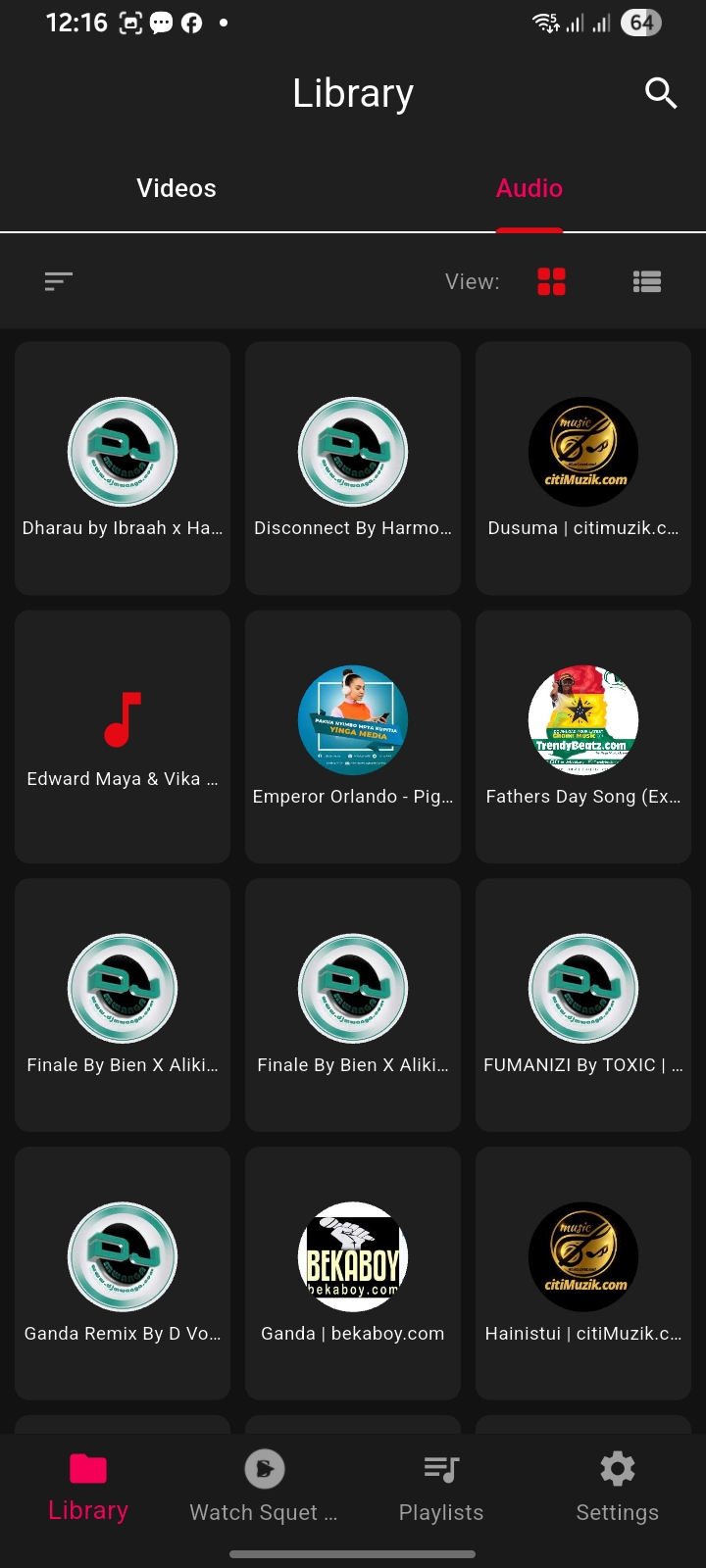The image size is (706, 1568).
Task: Open Ganda | bekaboy.com track
Action: (353, 1274)
